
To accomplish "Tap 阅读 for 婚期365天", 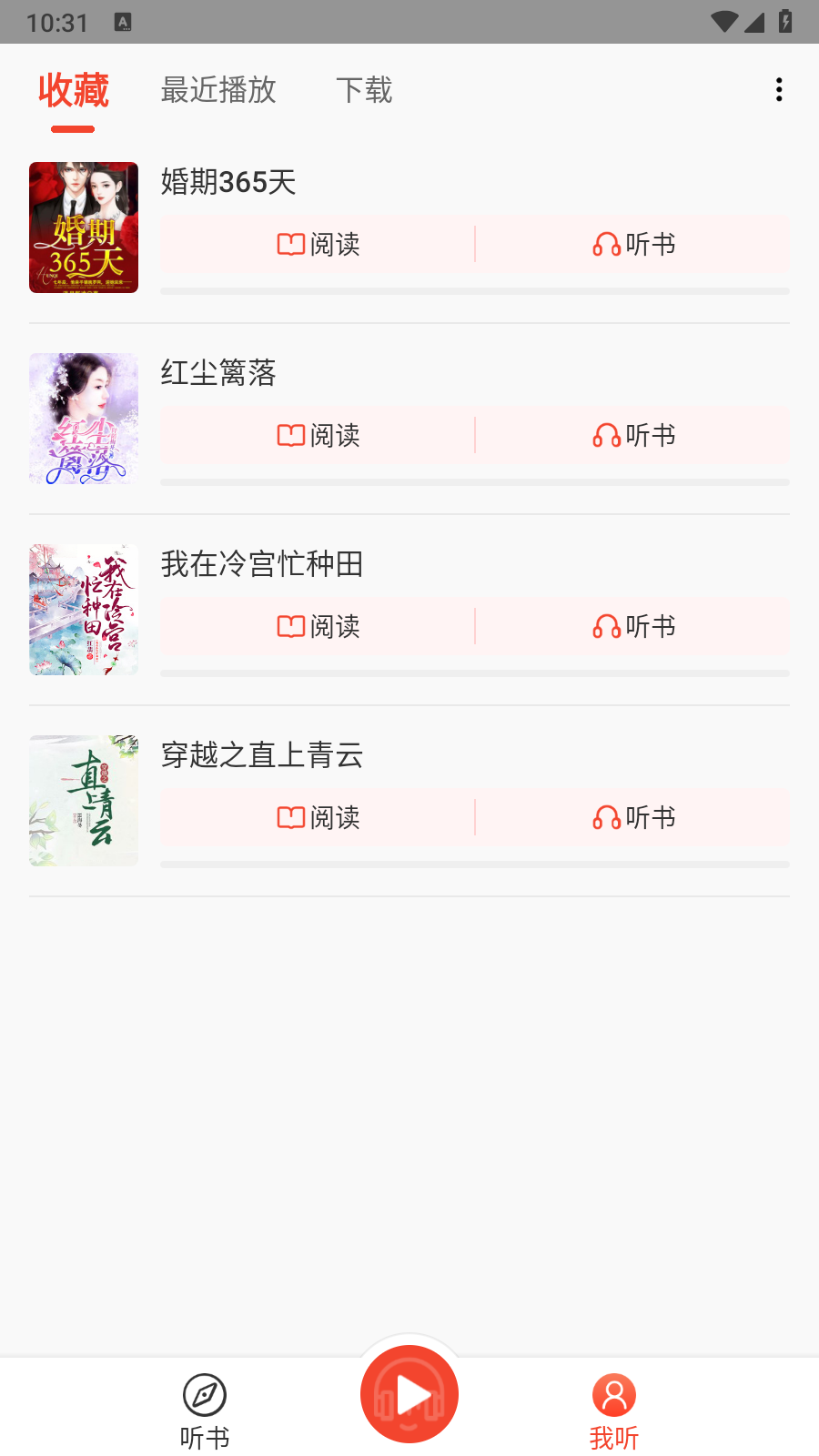I will click(x=318, y=244).
